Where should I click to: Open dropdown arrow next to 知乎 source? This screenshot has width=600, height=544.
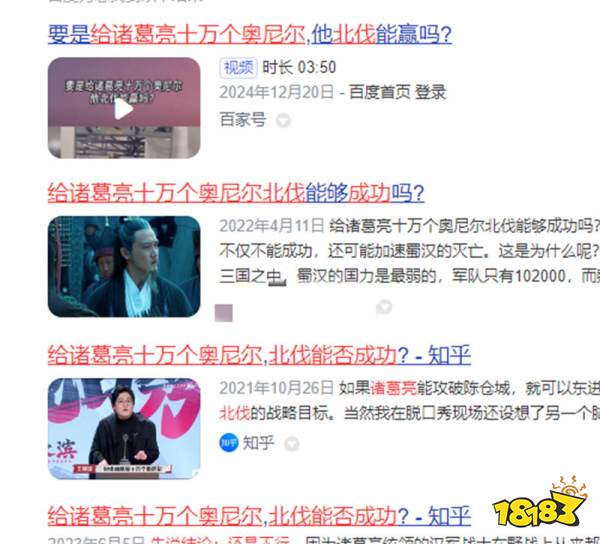click(291, 442)
